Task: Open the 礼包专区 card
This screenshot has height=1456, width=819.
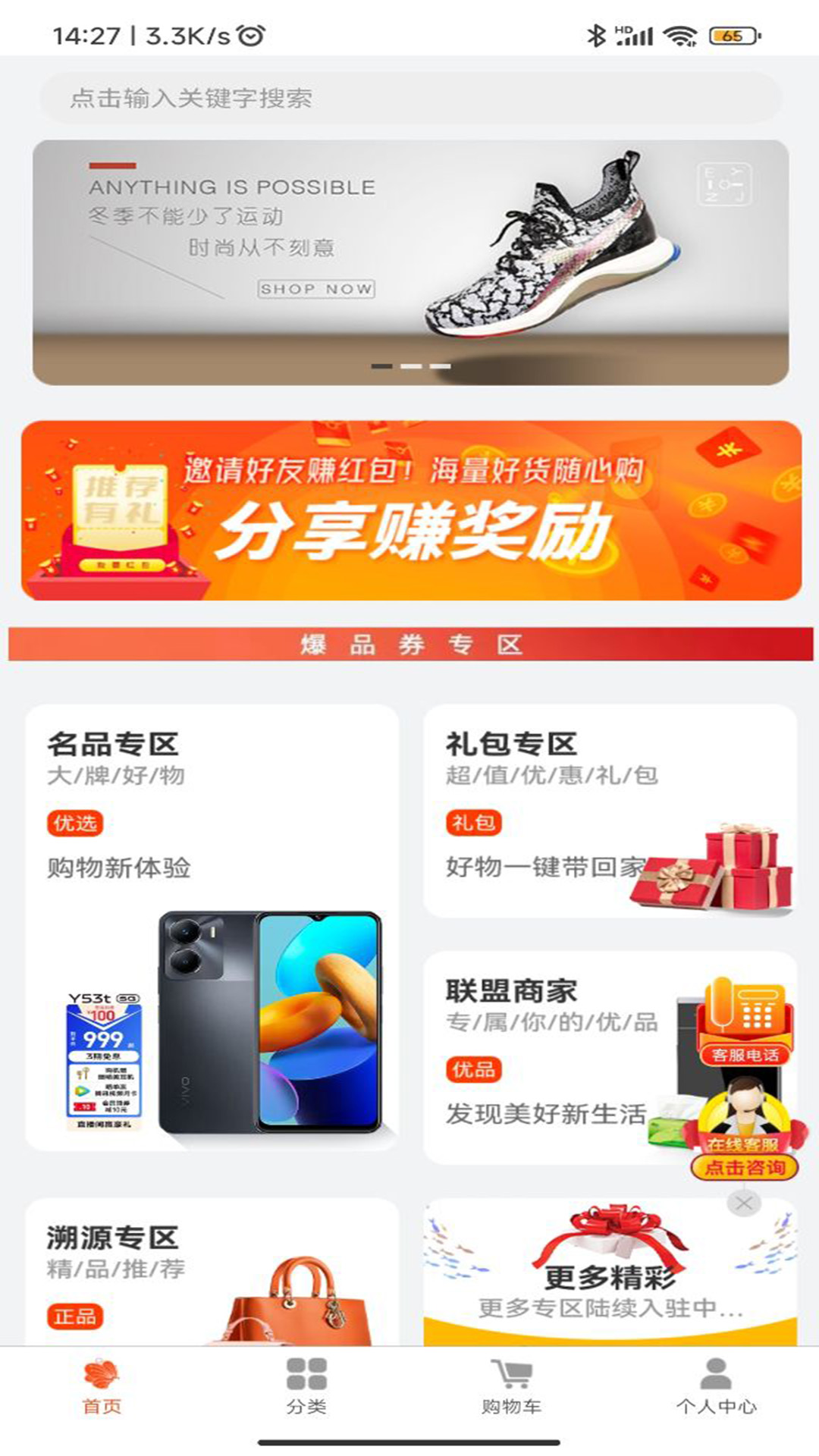Action: point(561,810)
